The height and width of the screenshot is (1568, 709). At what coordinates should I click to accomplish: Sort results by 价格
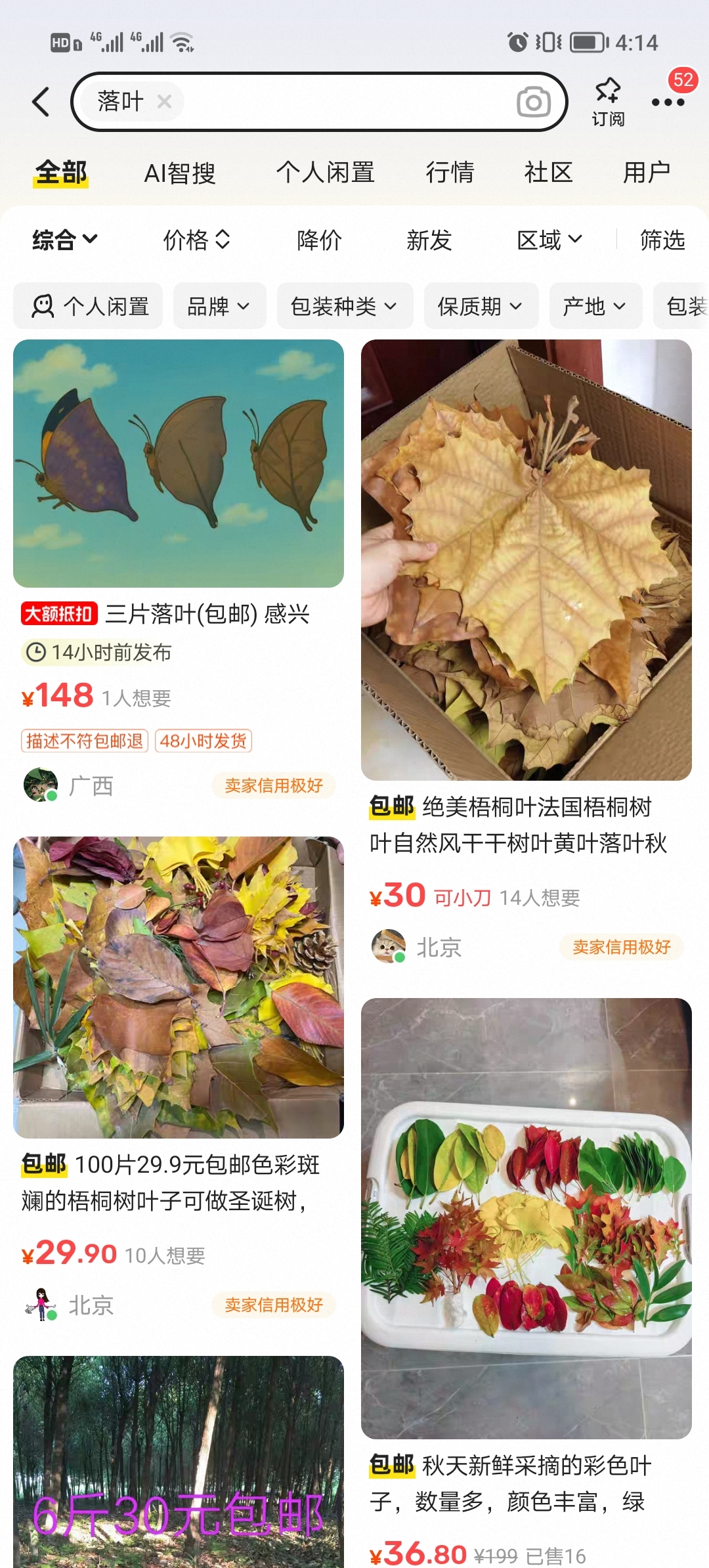[x=196, y=240]
